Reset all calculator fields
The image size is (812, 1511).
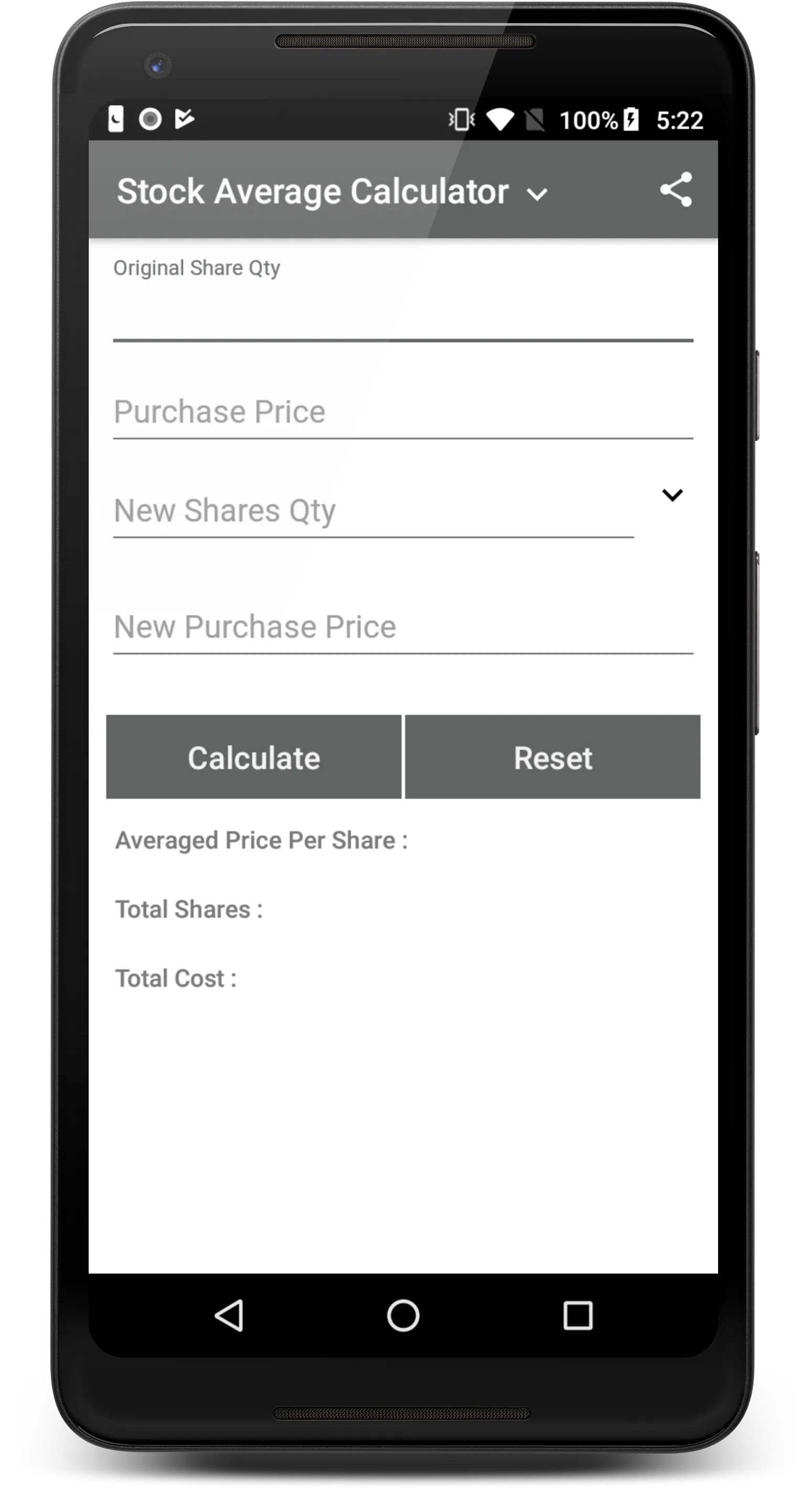point(552,757)
